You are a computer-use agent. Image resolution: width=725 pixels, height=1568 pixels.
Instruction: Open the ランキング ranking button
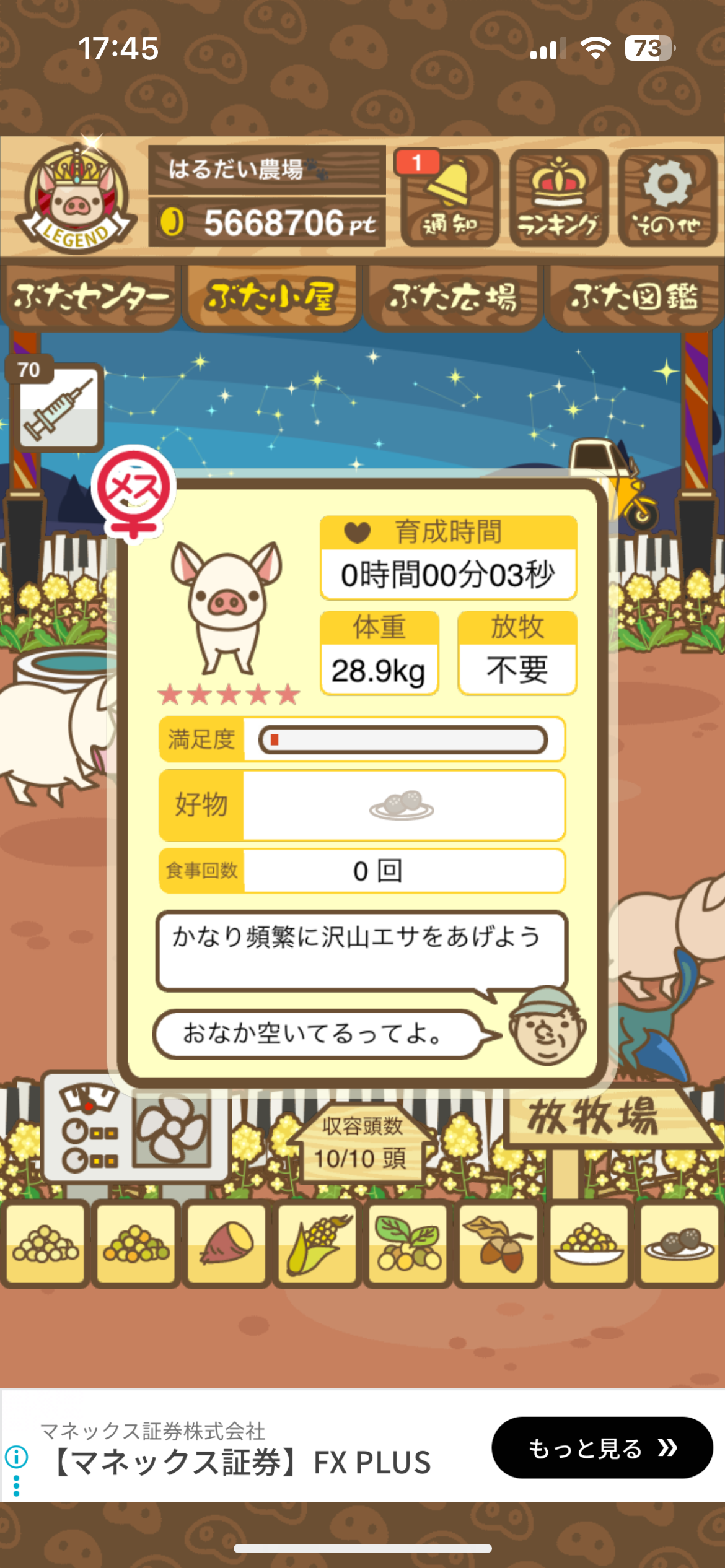(x=558, y=198)
